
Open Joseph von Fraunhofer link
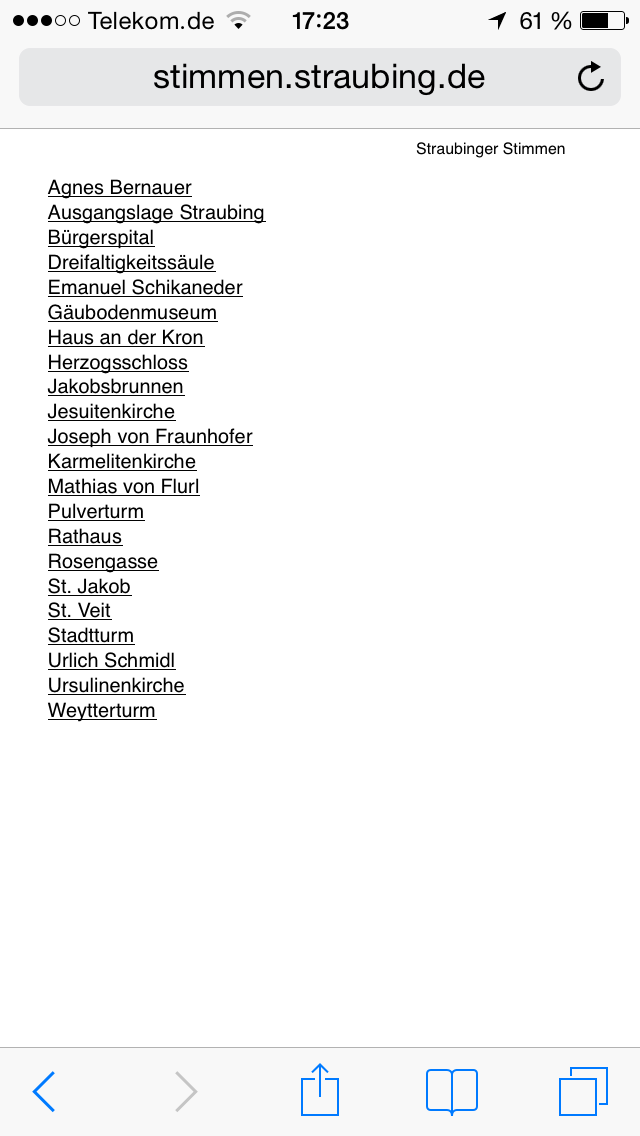(150, 437)
